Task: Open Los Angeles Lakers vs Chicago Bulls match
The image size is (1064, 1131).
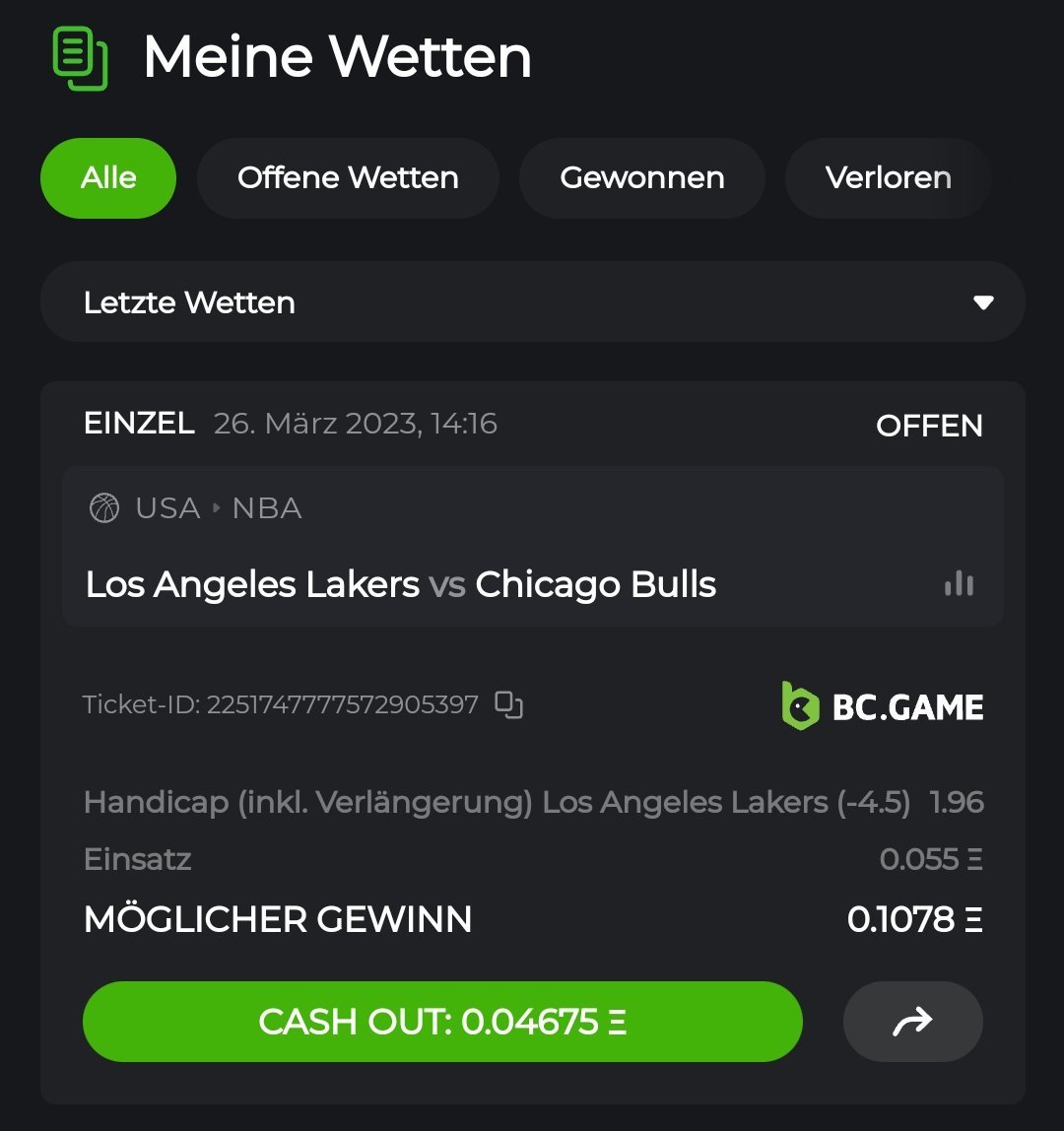Action: (x=401, y=584)
